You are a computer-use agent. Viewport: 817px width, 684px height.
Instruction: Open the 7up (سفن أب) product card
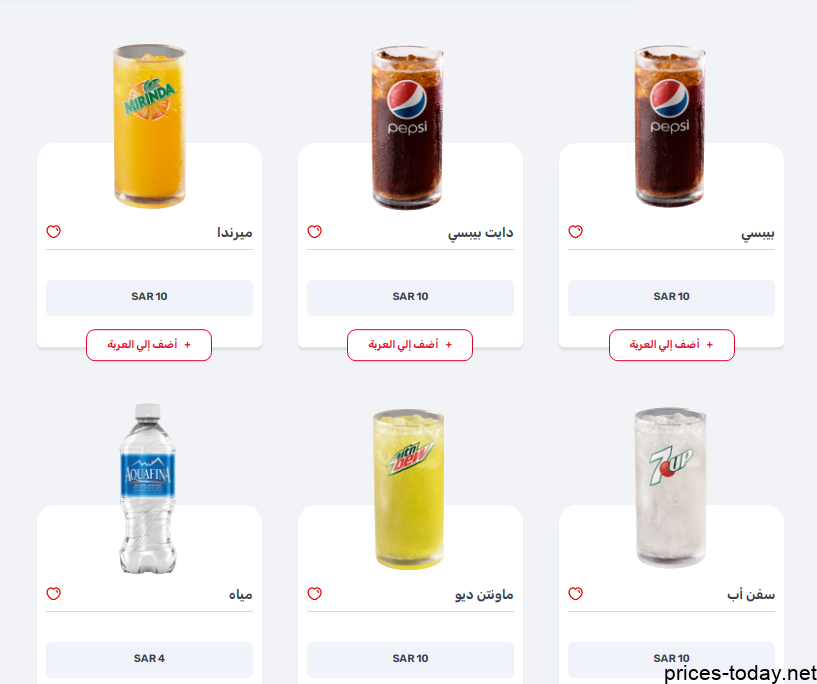pos(671,490)
